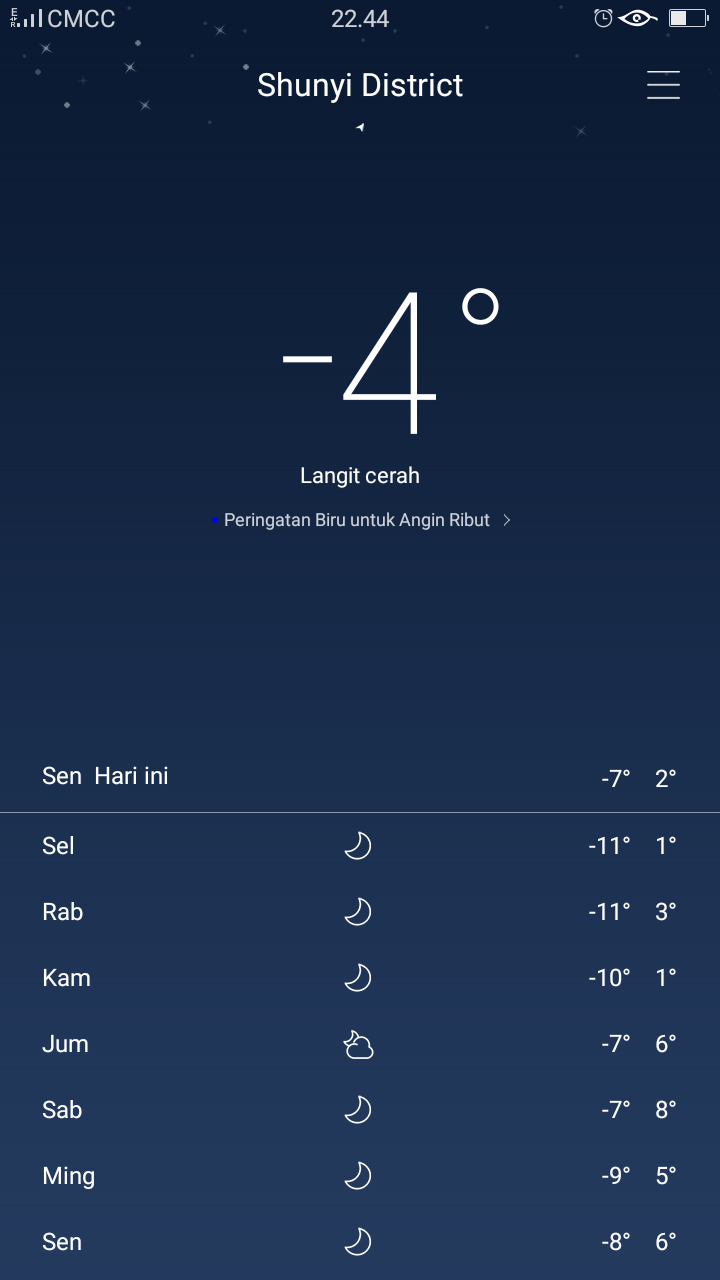The image size is (720, 1280).
Task: Open Peringatan Biru untuk Angin Ribut alert
Action: (360, 520)
